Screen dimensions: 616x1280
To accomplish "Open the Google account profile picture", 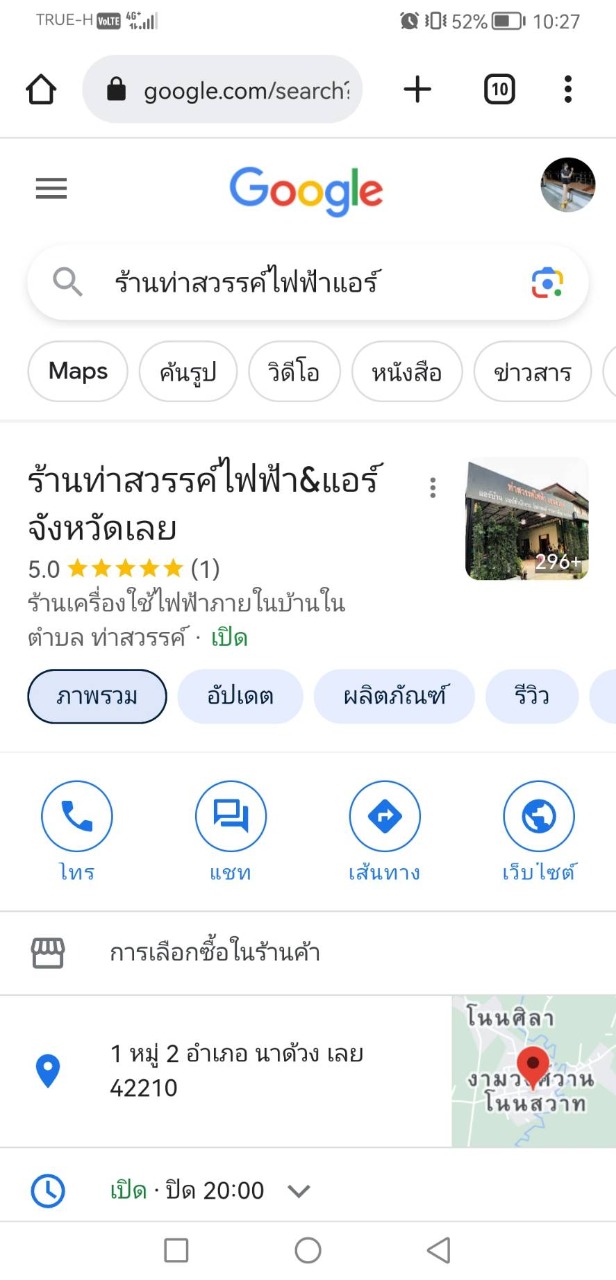I will click(567, 185).
